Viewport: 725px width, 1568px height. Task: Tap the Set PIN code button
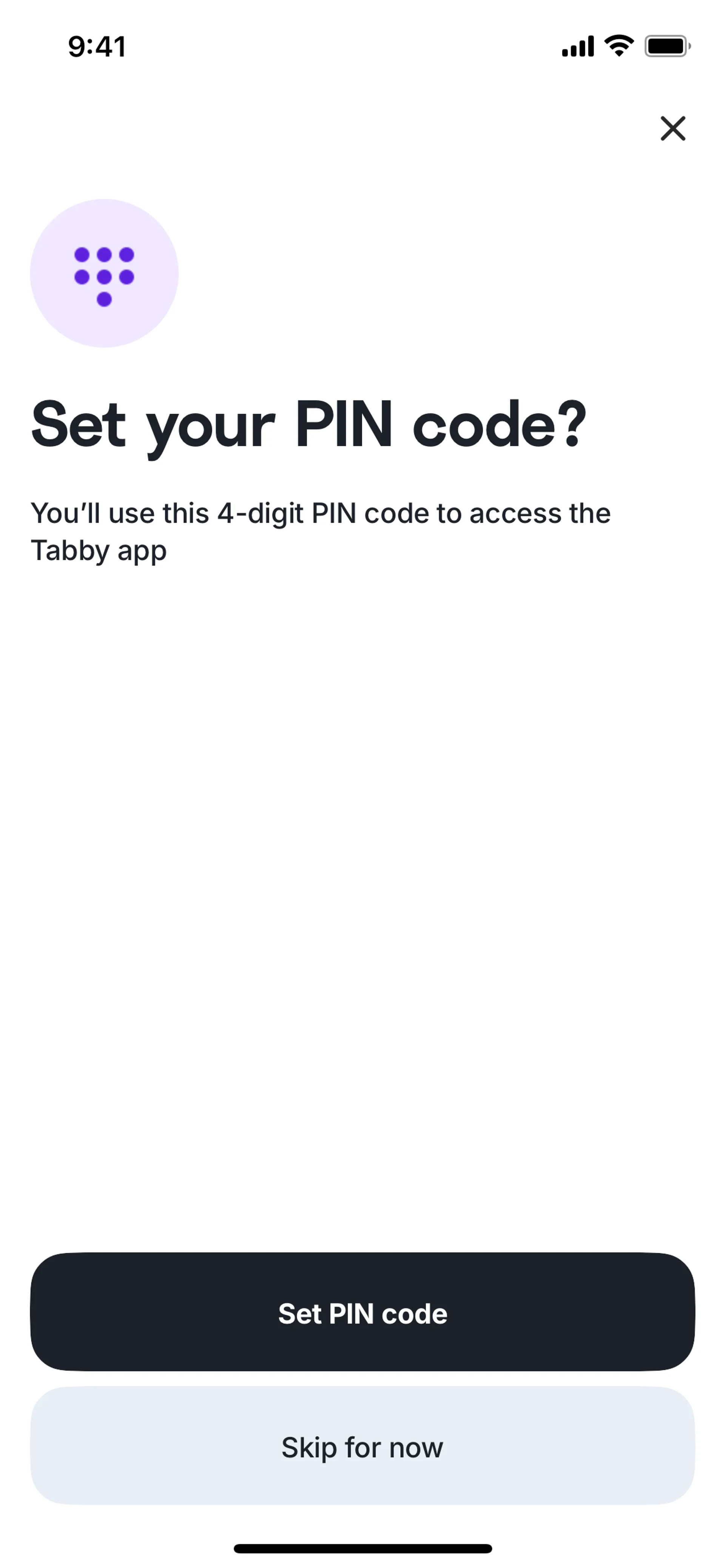click(362, 1313)
